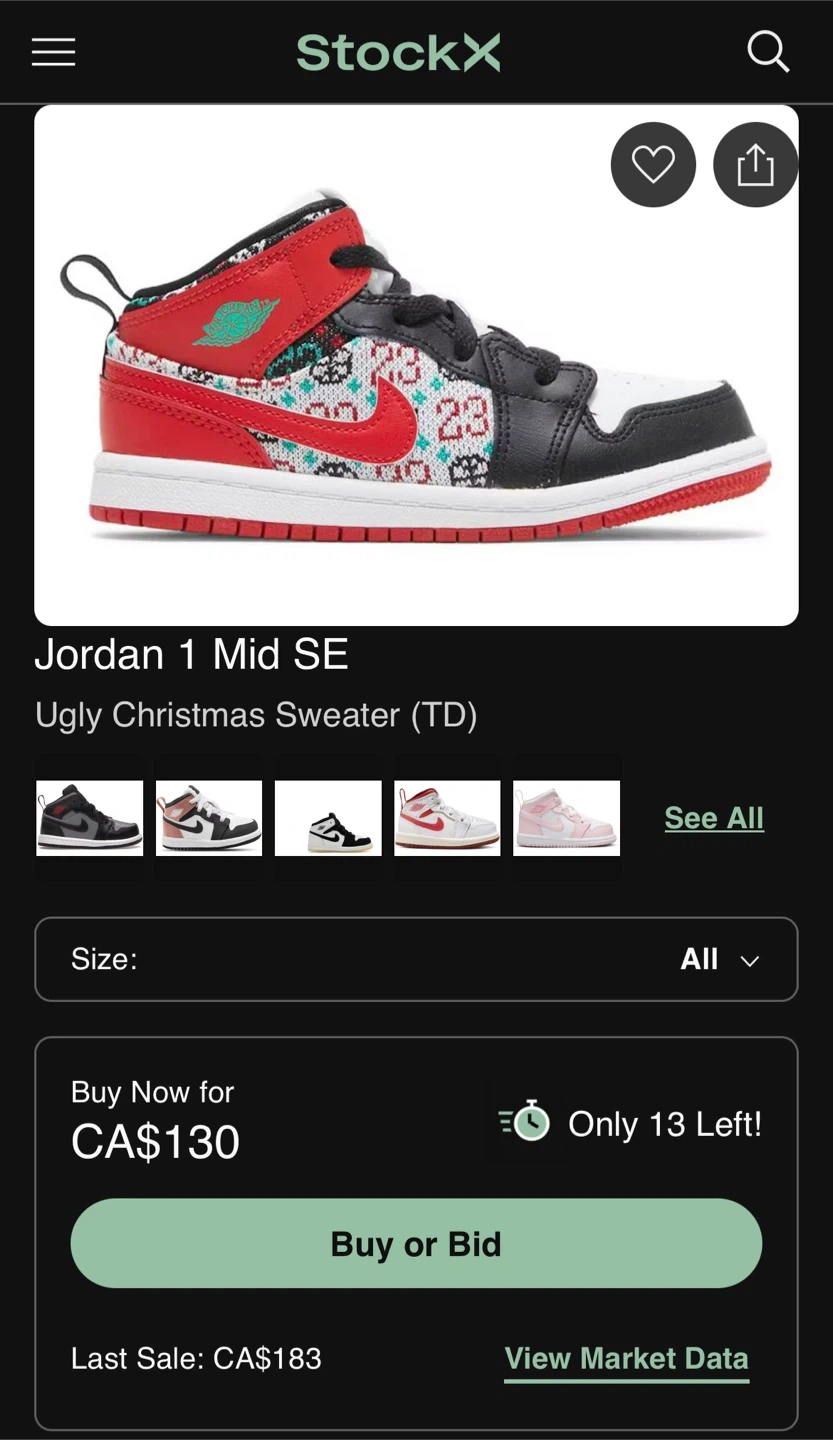Open the all-pink colorway thumbnail
The height and width of the screenshot is (1440, 833).
coord(566,818)
